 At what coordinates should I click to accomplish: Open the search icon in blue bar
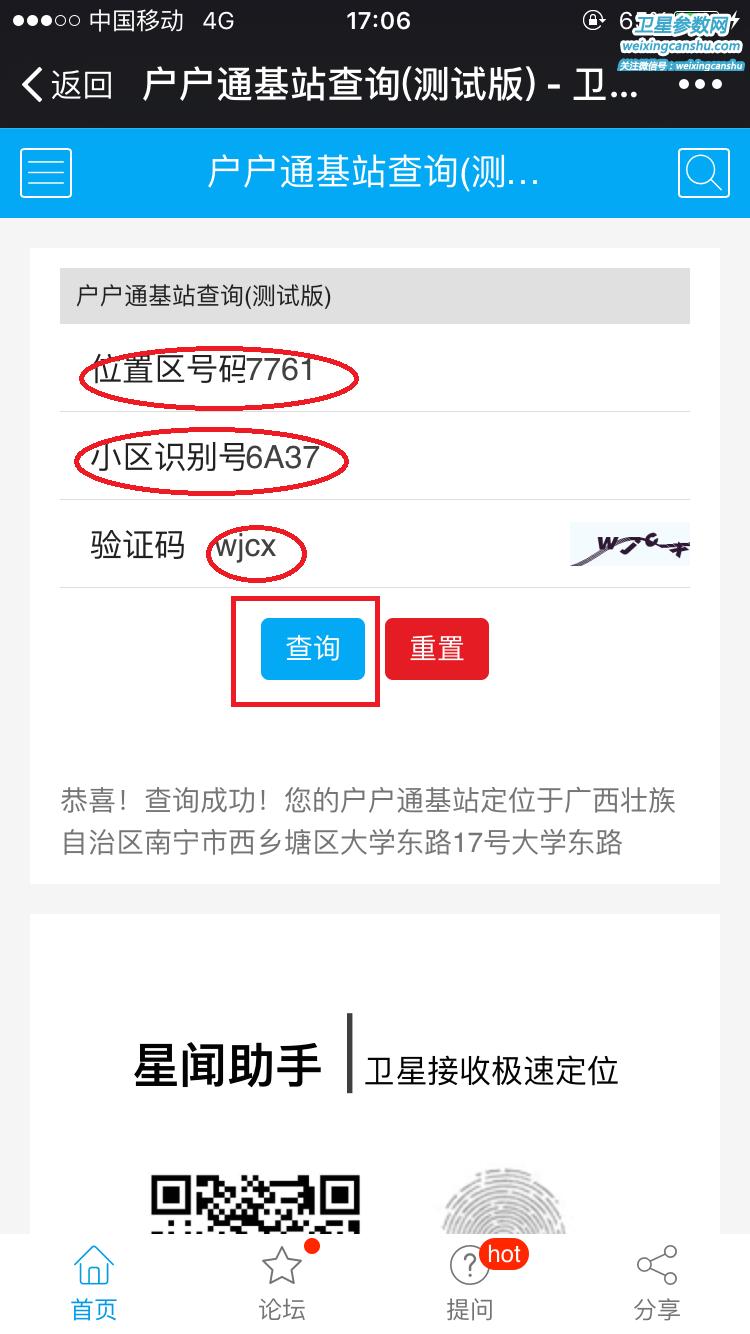(x=703, y=173)
